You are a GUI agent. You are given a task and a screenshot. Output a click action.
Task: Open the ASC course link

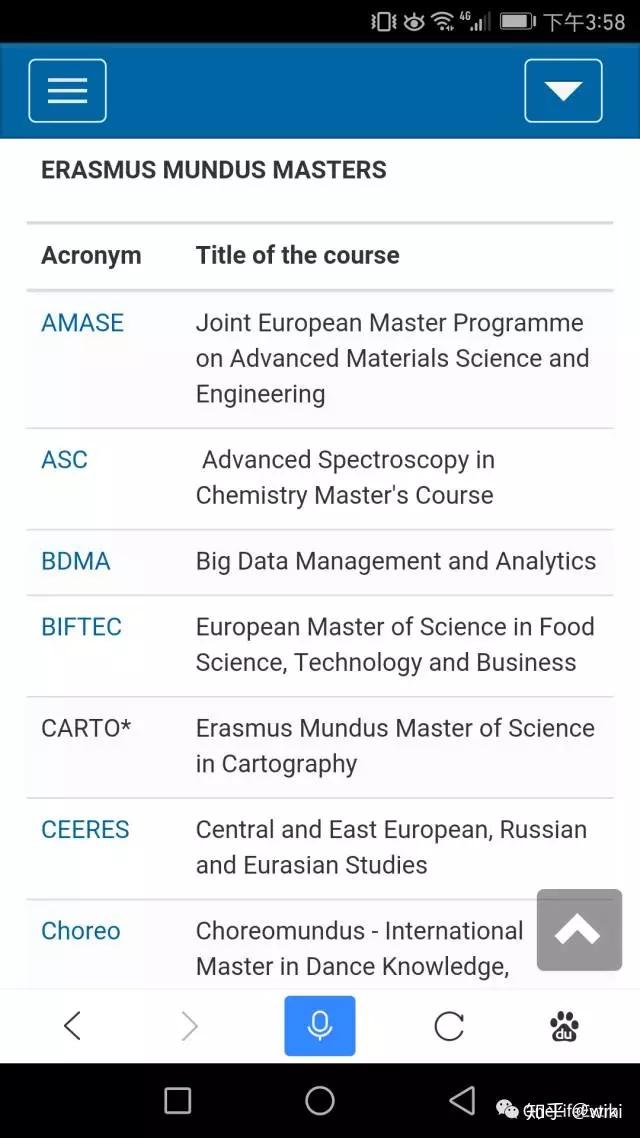coord(65,460)
